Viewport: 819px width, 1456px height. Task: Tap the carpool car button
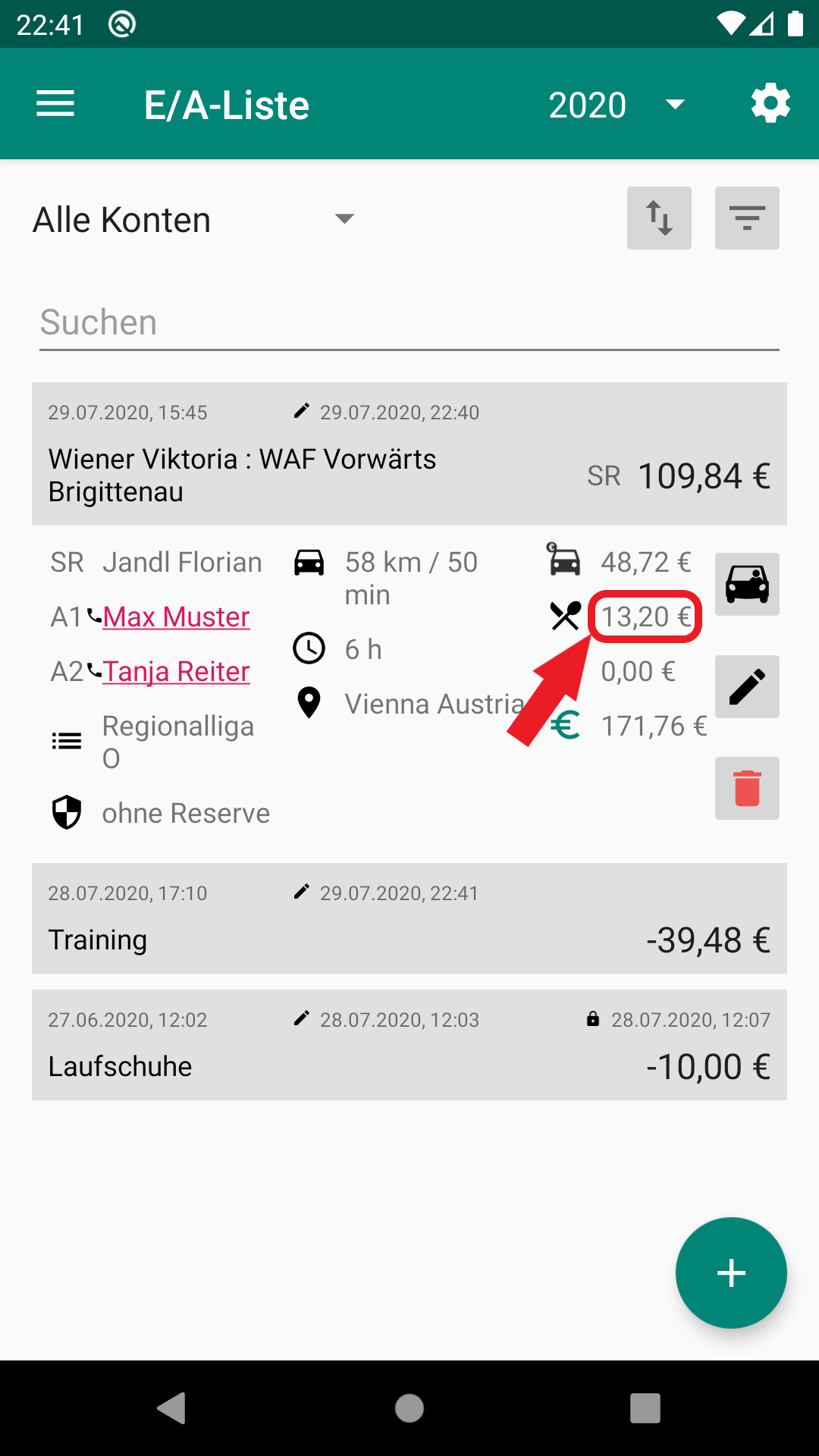(747, 584)
